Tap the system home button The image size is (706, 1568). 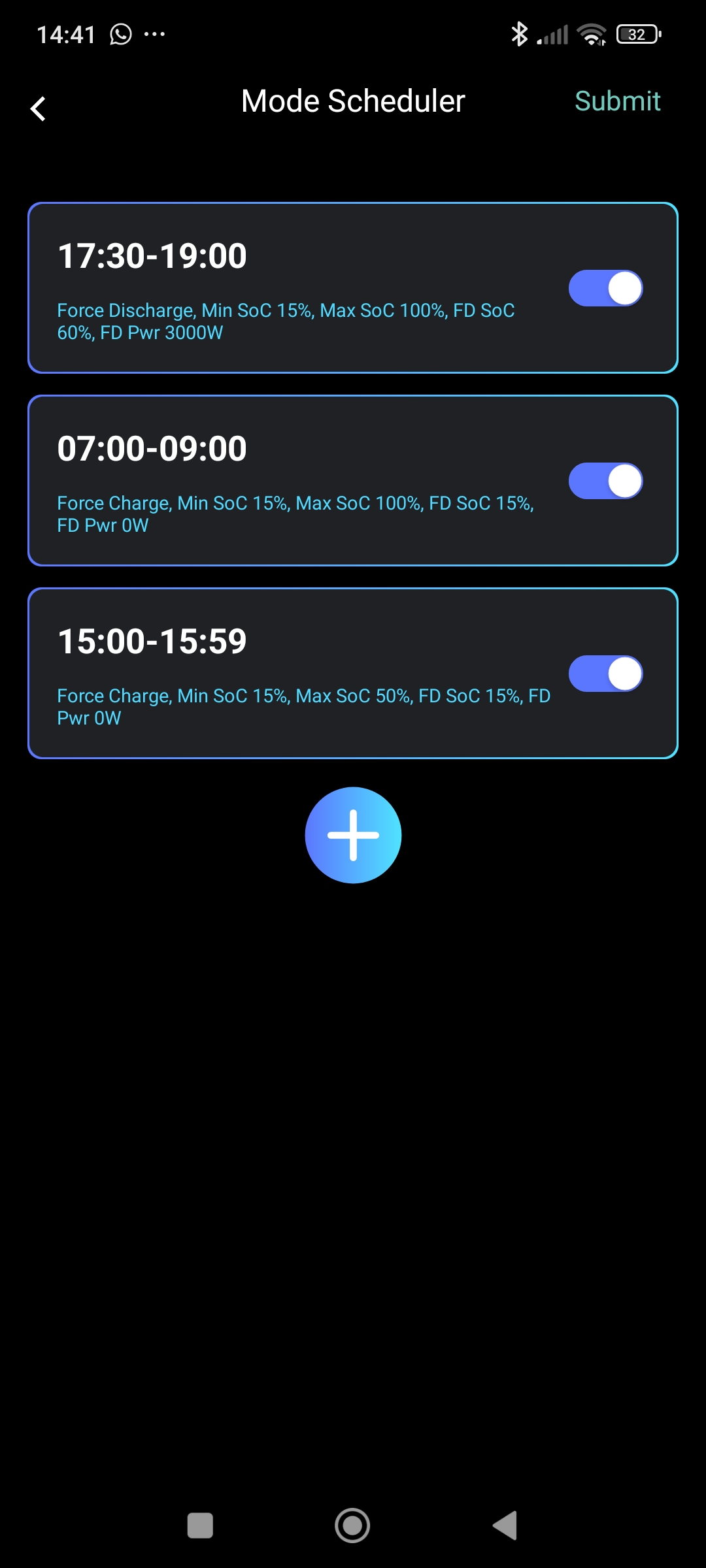[x=352, y=1526]
